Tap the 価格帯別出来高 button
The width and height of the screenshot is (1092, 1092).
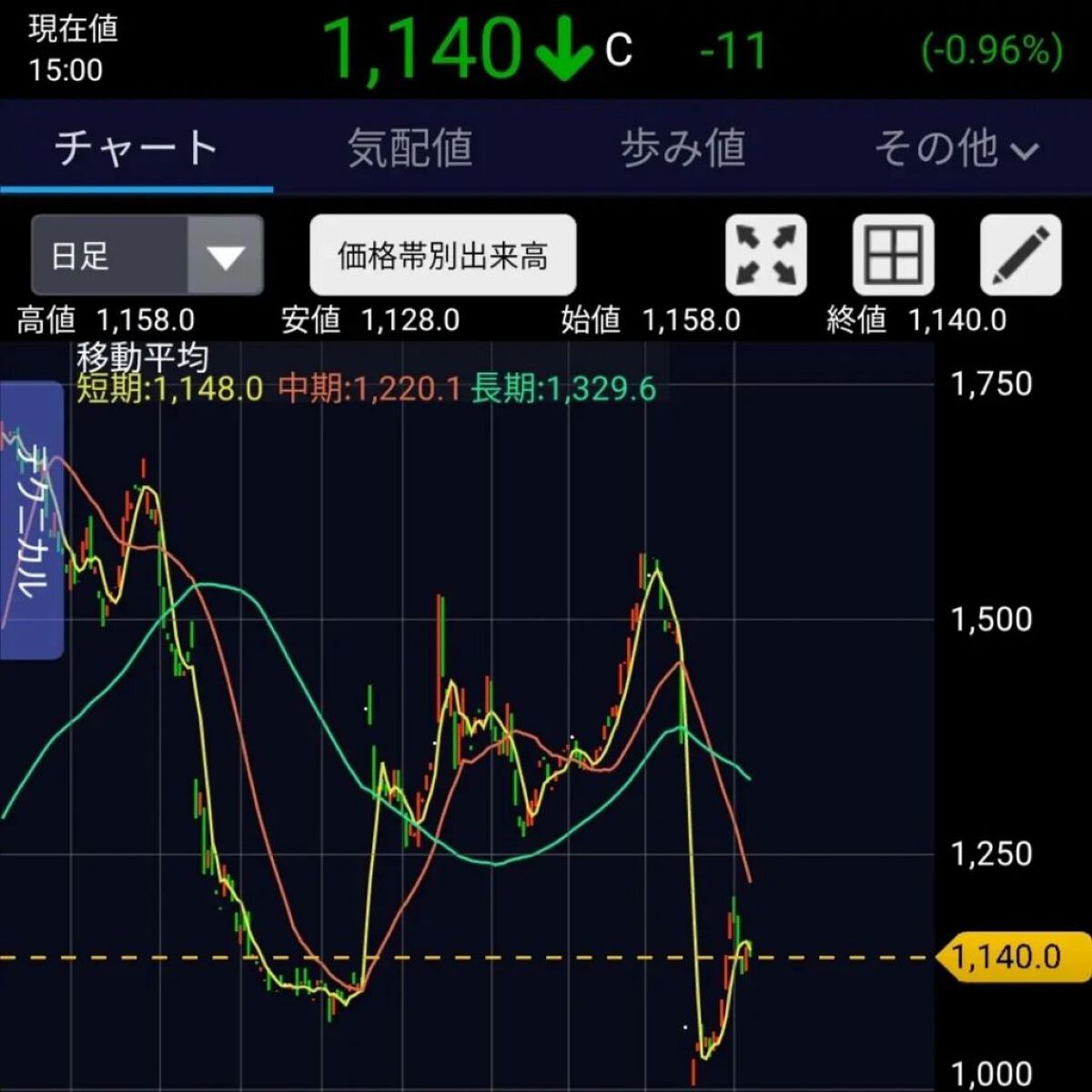point(443,256)
